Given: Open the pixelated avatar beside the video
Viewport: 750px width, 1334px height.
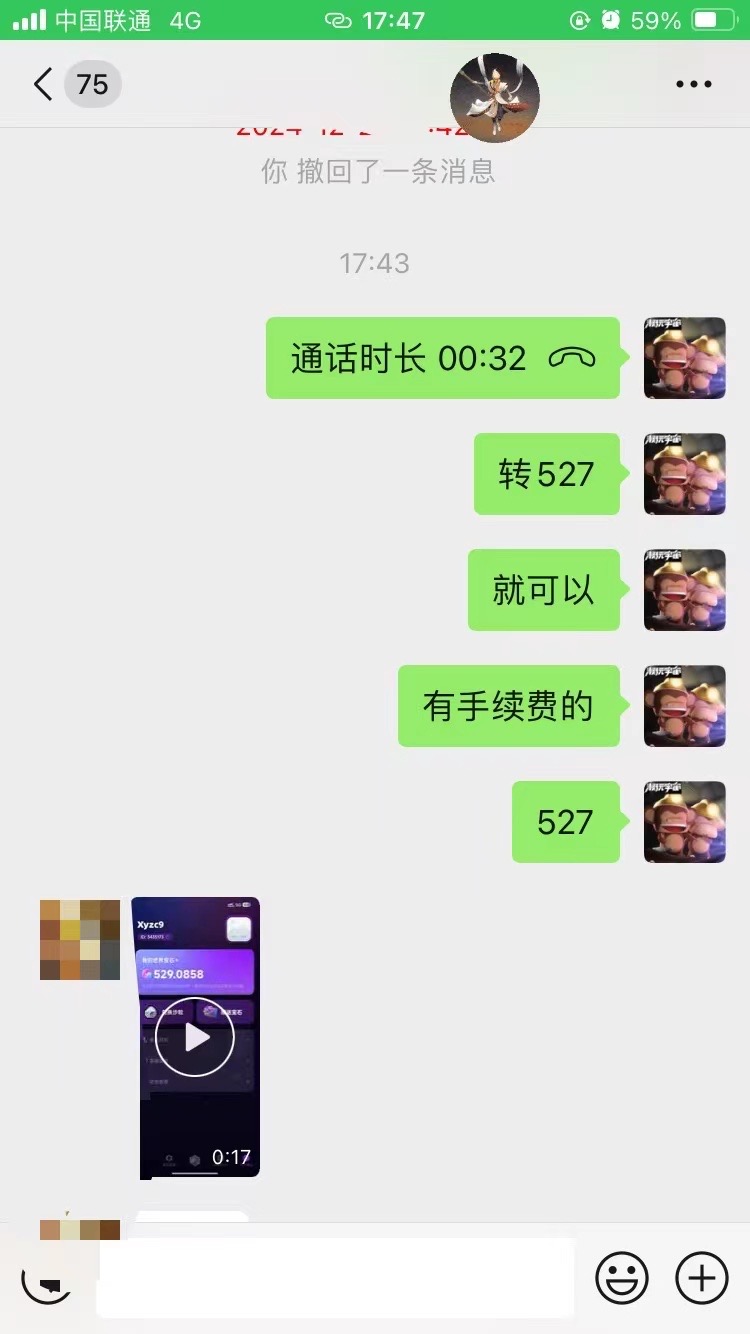Looking at the screenshot, I should [80, 940].
